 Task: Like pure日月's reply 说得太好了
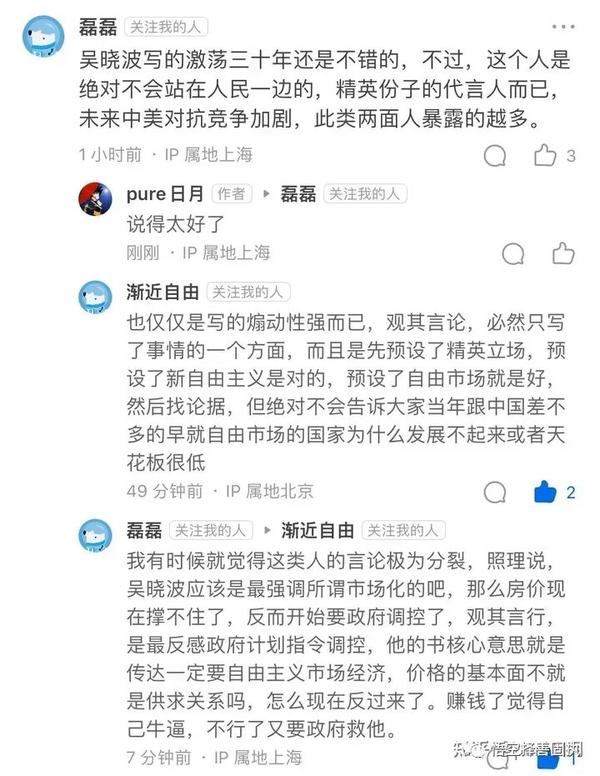(x=563, y=253)
